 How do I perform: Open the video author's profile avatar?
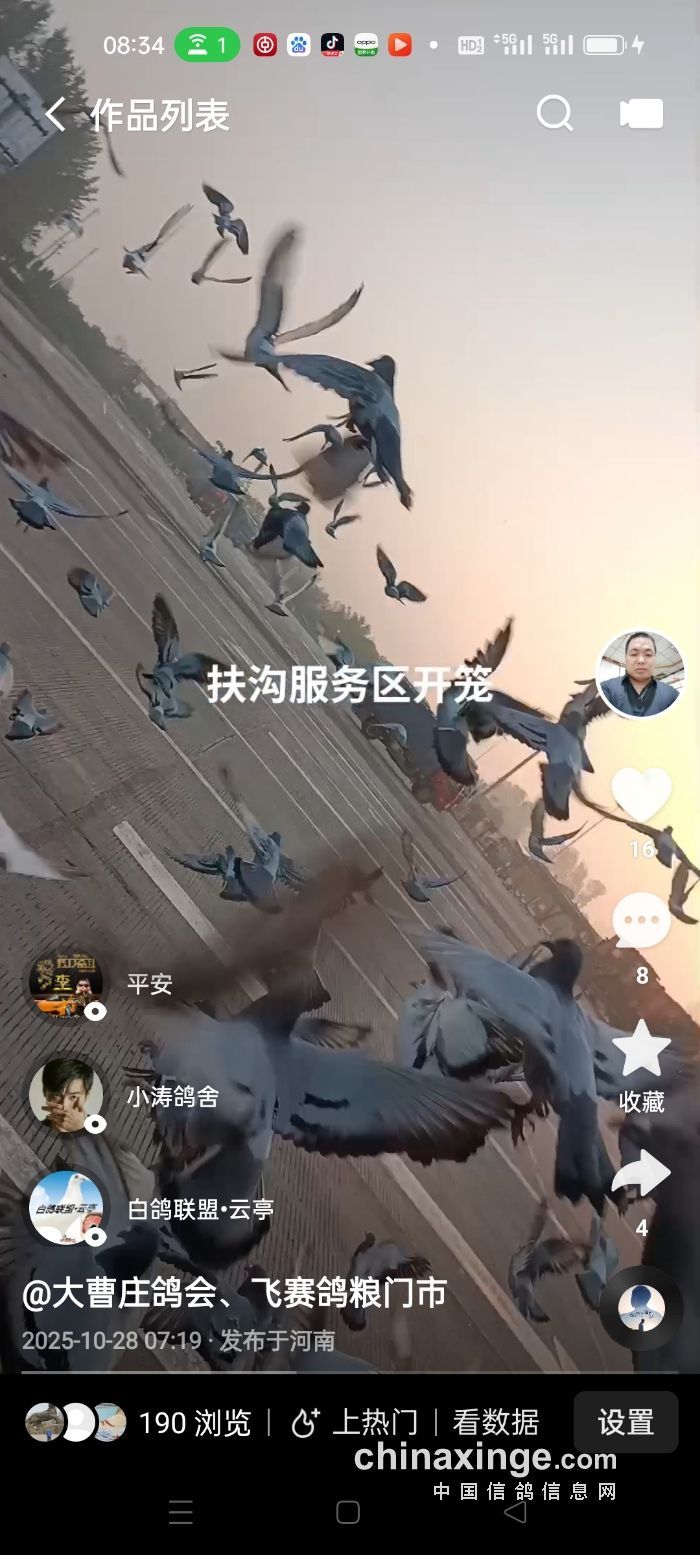[x=640, y=673]
